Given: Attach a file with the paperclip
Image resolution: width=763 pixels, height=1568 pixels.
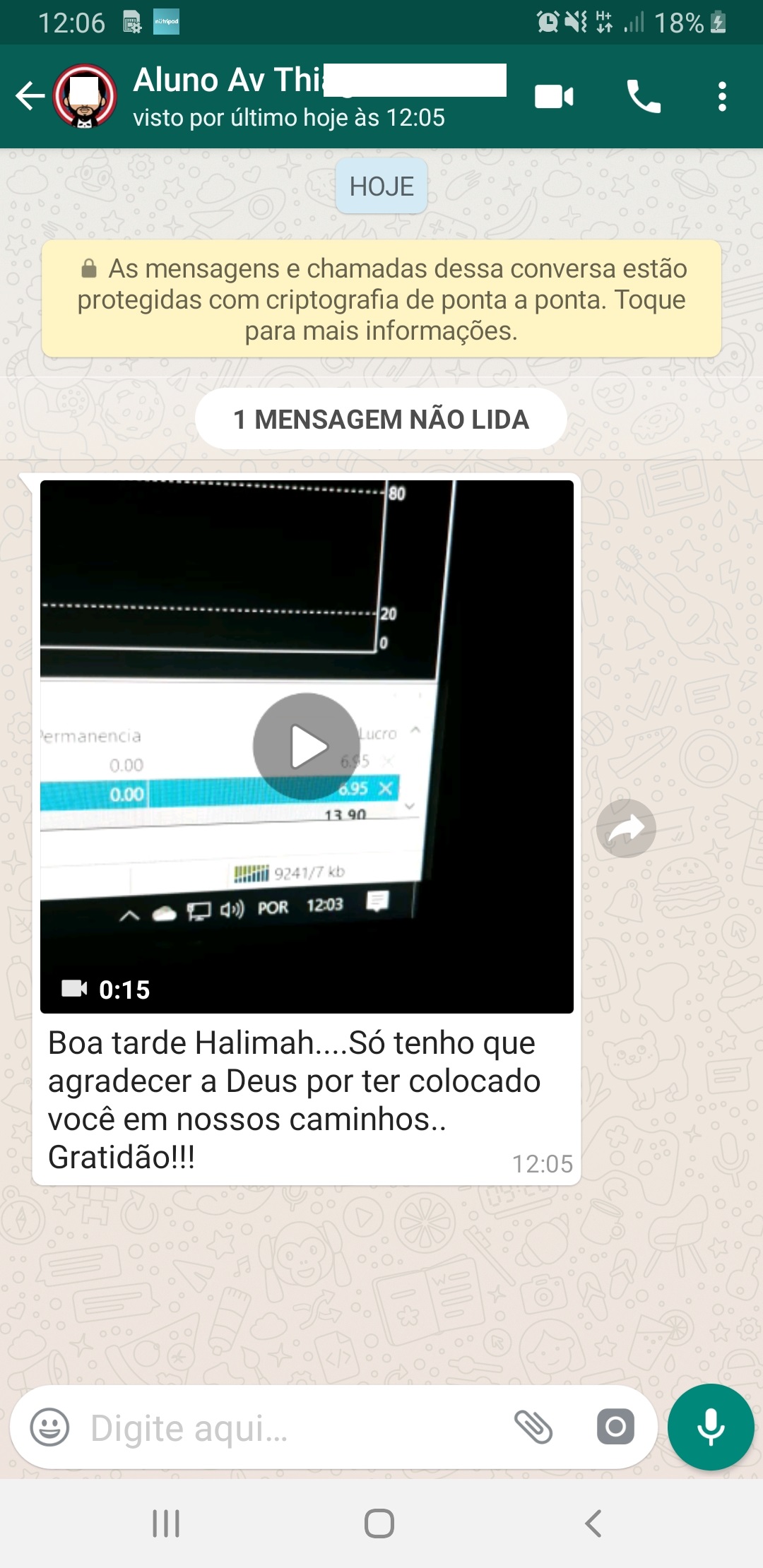Looking at the screenshot, I should point(533,1427).
